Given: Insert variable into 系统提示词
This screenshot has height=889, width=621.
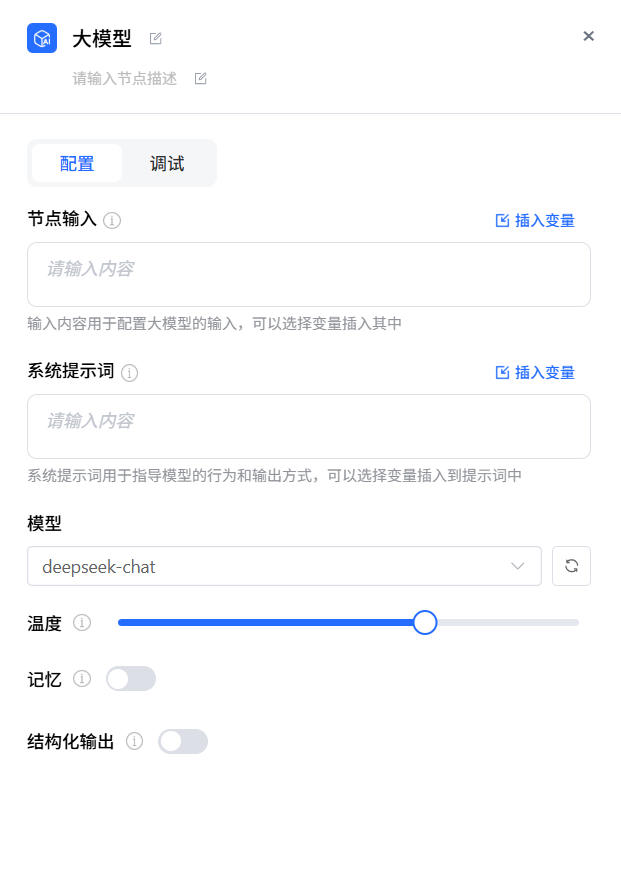Looking at the screenshot, I should (x=535, y=372).
